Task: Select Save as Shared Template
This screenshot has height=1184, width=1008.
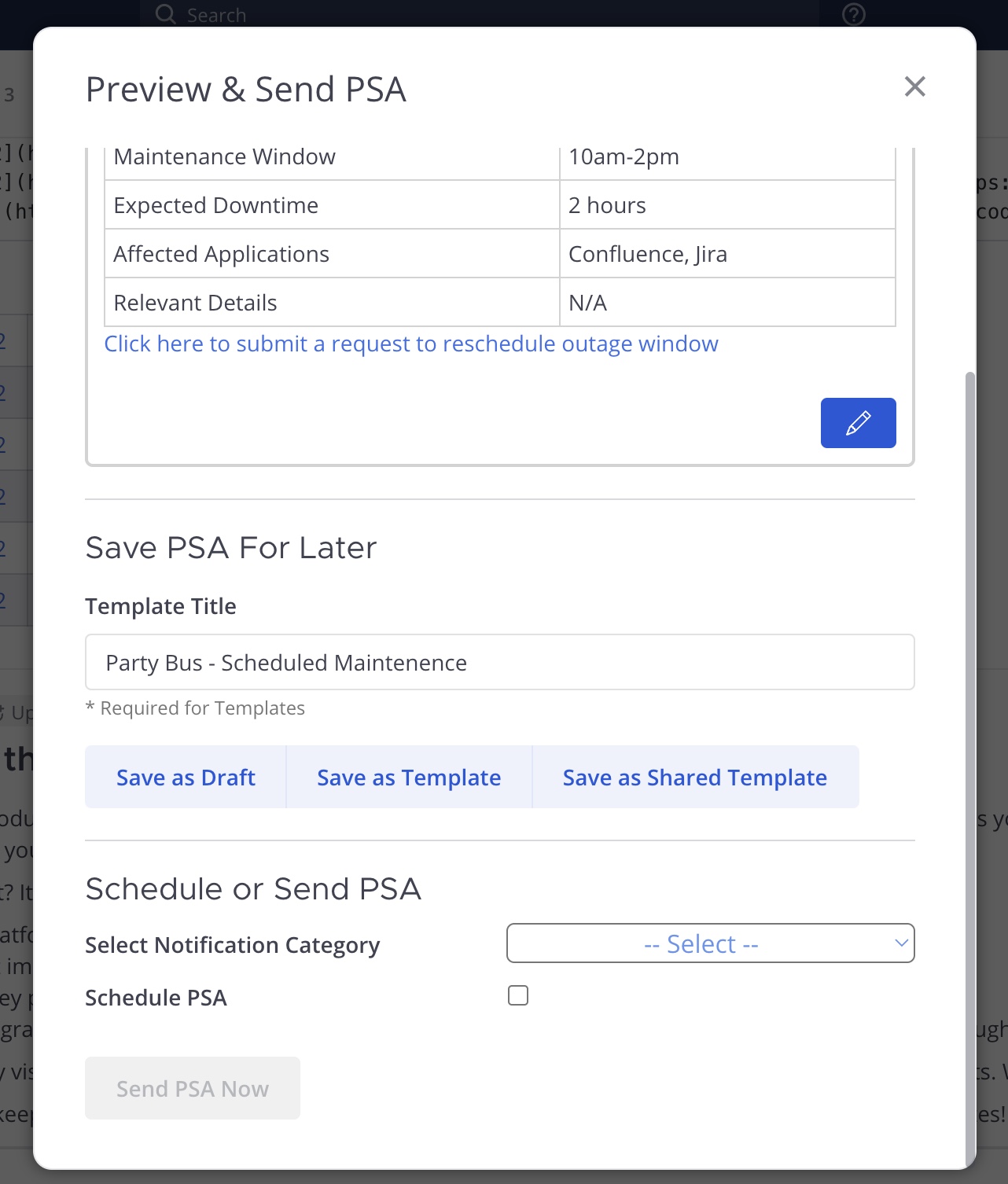Action: point(694,778)
